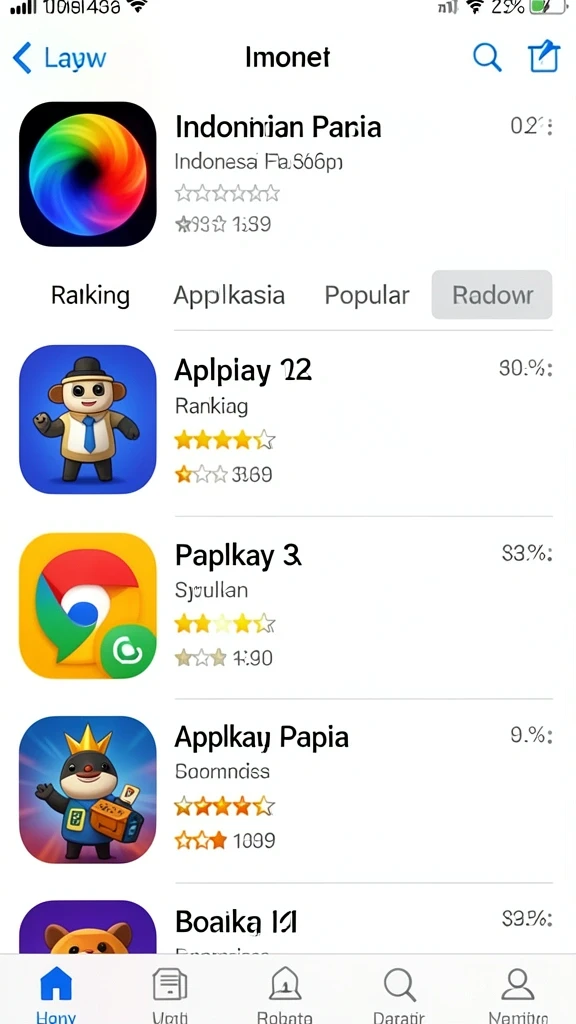This screenshot has width=576, height=1024.
Task: Open the Robate tab in bottom bar
Action: [285, 993]
